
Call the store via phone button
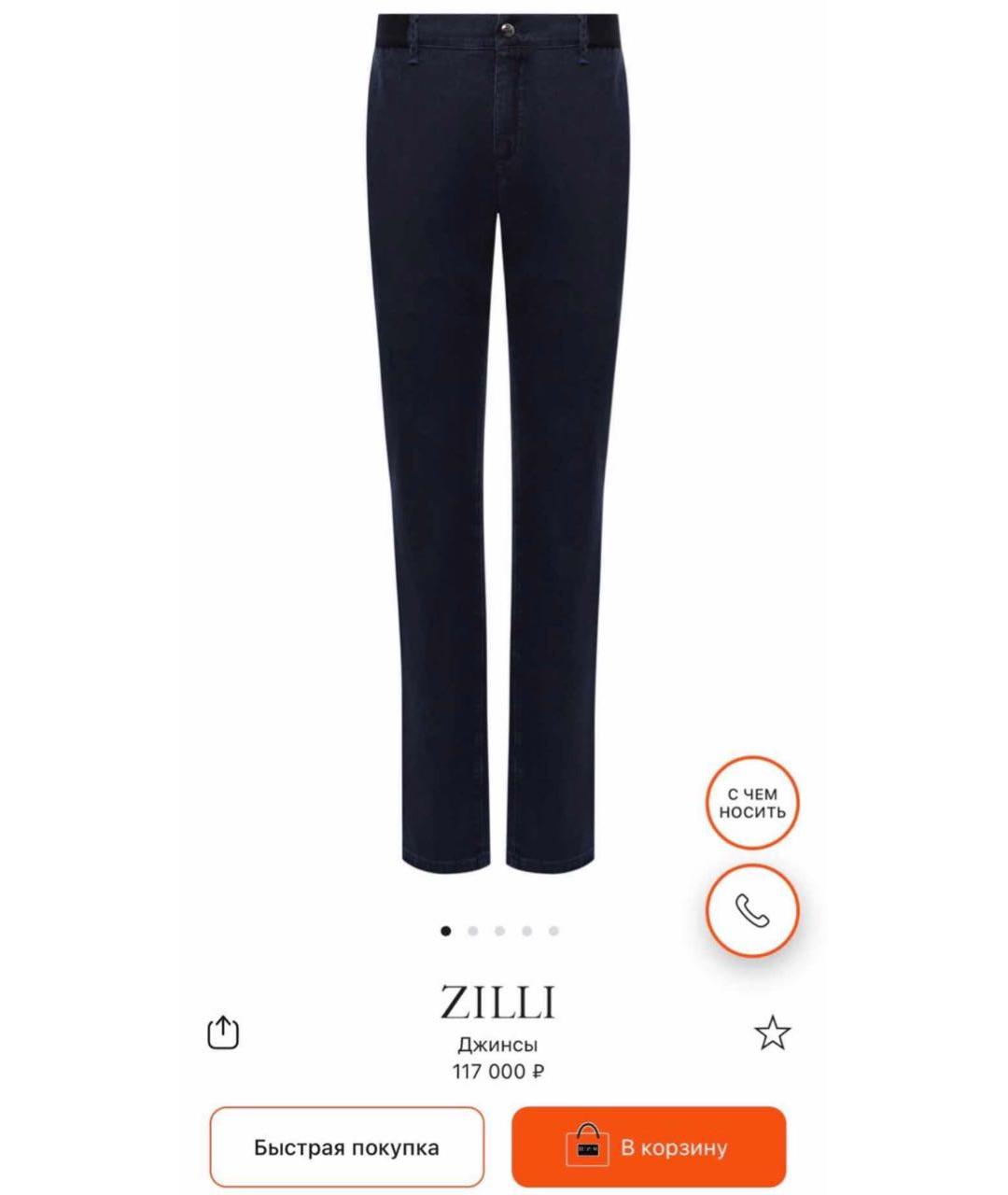pos(751,910)
